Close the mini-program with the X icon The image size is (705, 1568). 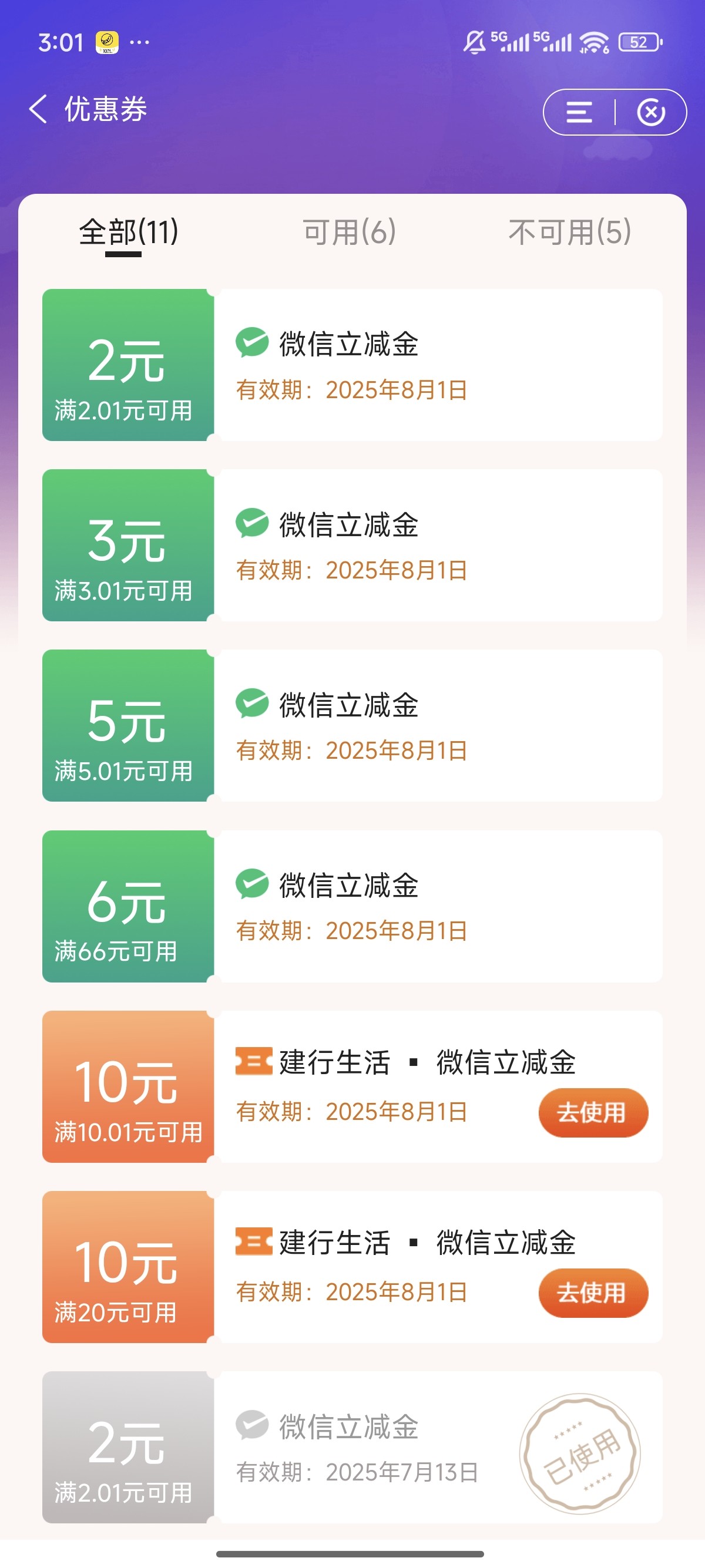651,113
